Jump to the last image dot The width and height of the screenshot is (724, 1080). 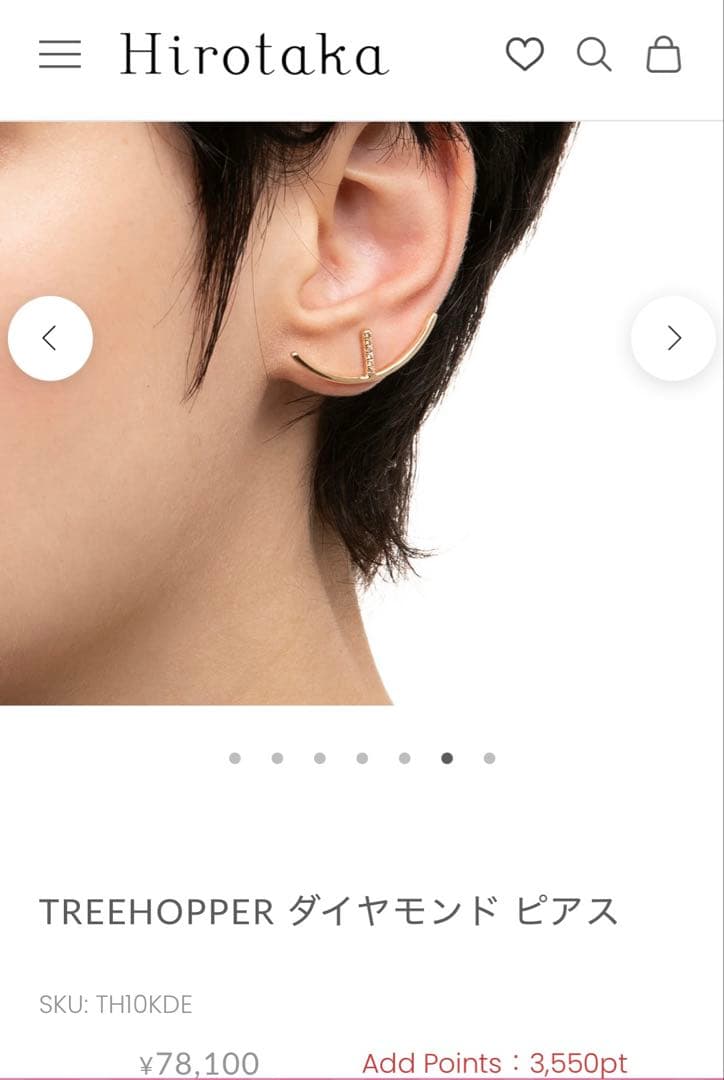point(489,758)
